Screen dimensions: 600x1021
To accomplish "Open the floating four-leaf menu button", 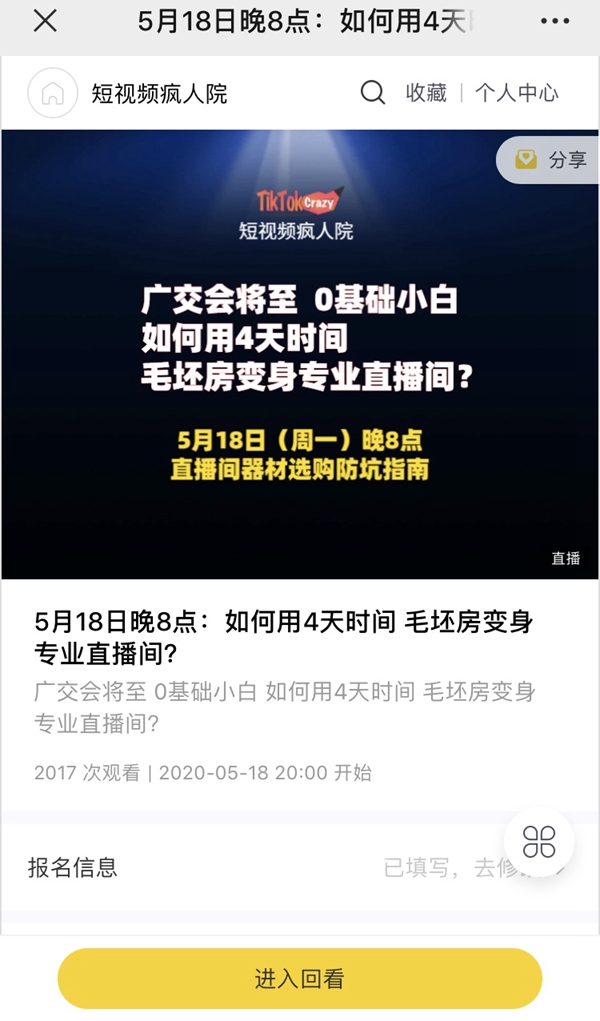I will (539, 842).
